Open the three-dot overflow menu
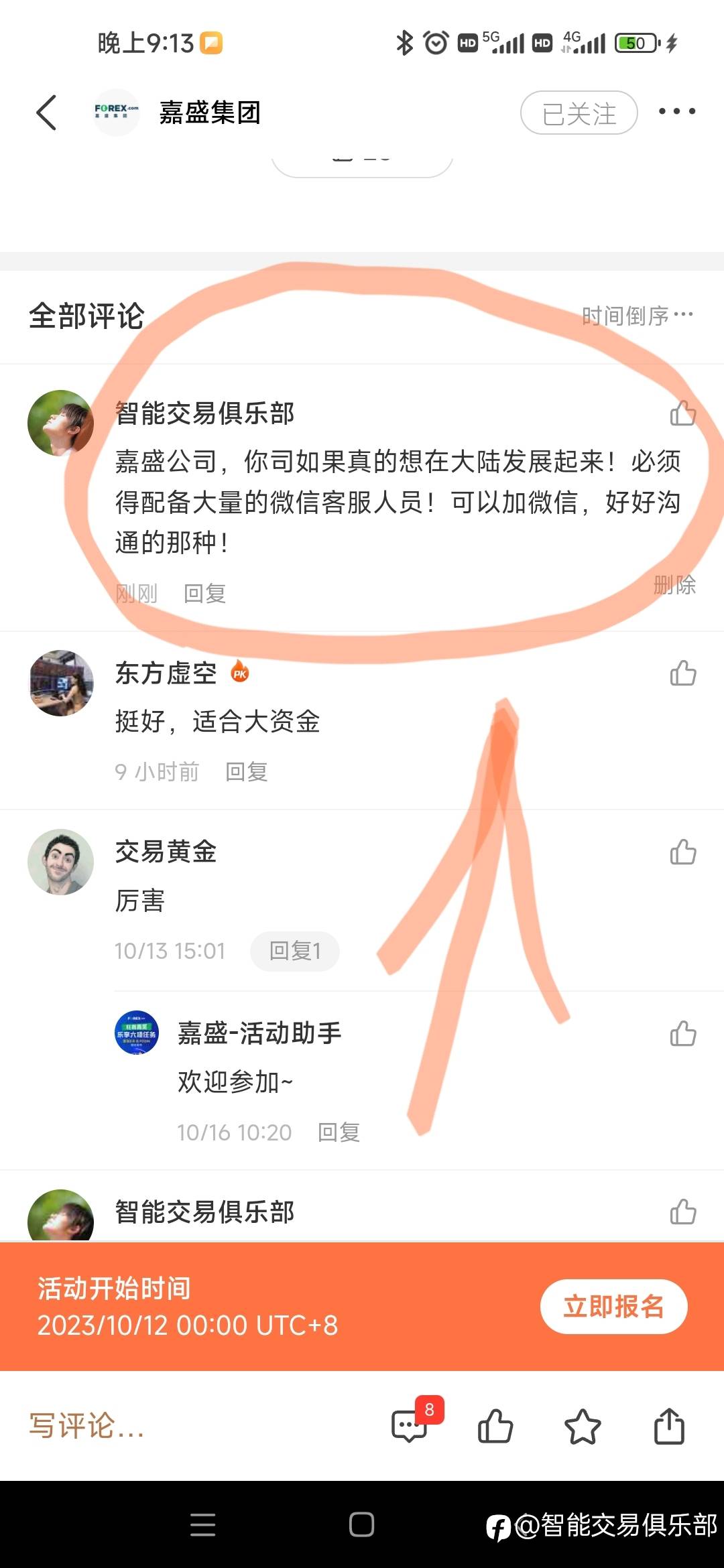The height and width of the screenshot is (1568, 724). tap(676, 111)
